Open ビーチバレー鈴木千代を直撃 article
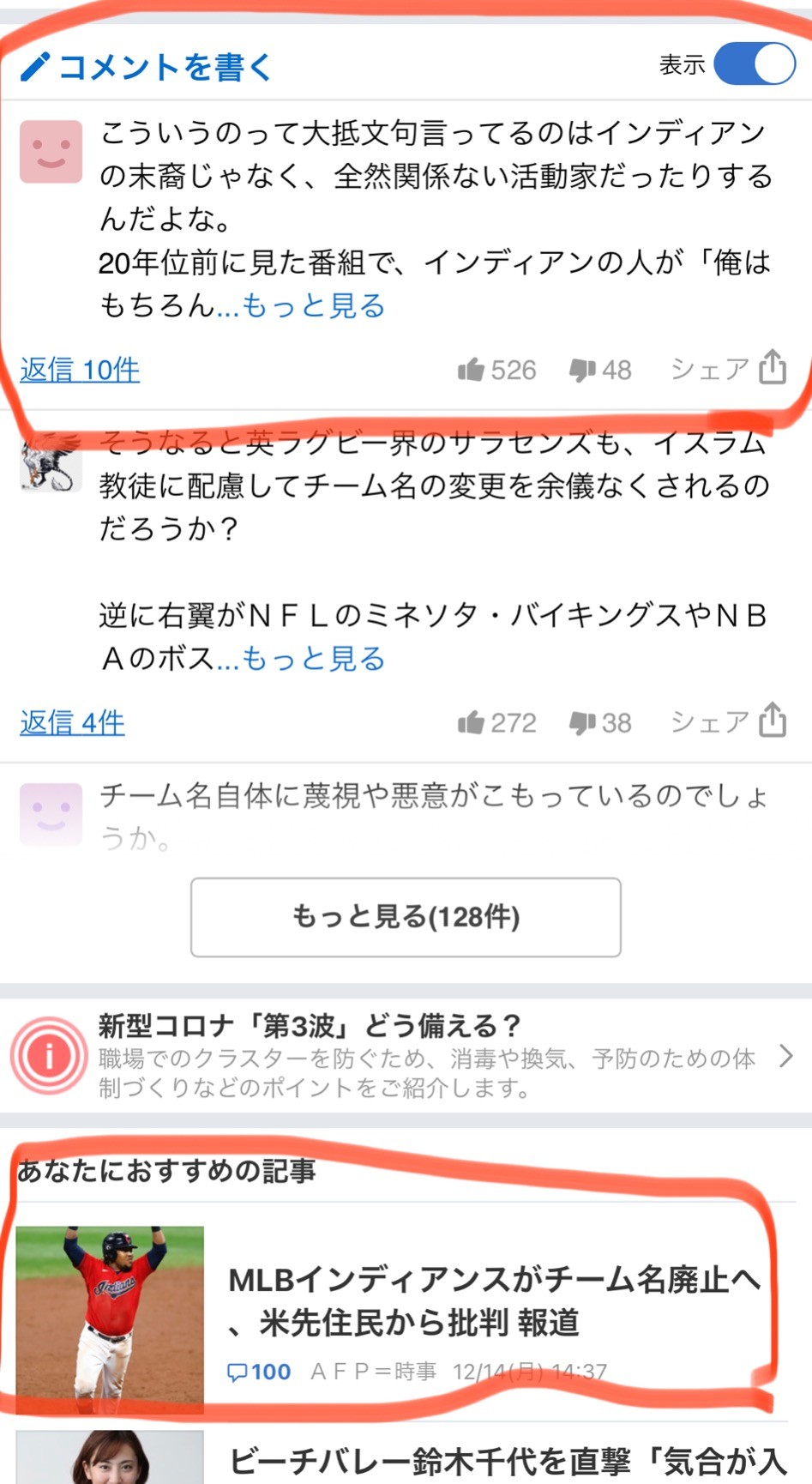 point(406,1457)
